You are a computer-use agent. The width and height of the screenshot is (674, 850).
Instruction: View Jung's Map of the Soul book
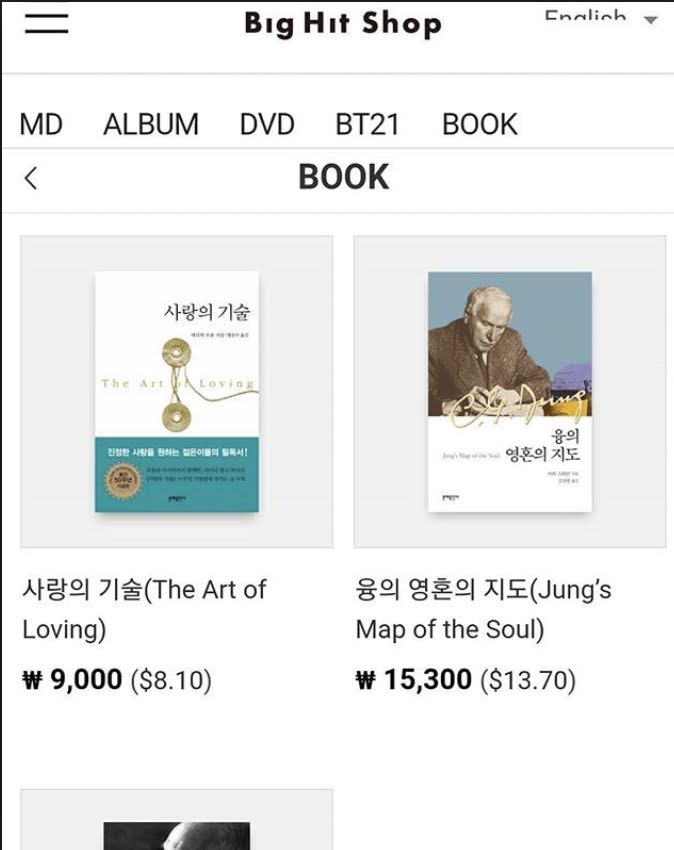[510, 392]
